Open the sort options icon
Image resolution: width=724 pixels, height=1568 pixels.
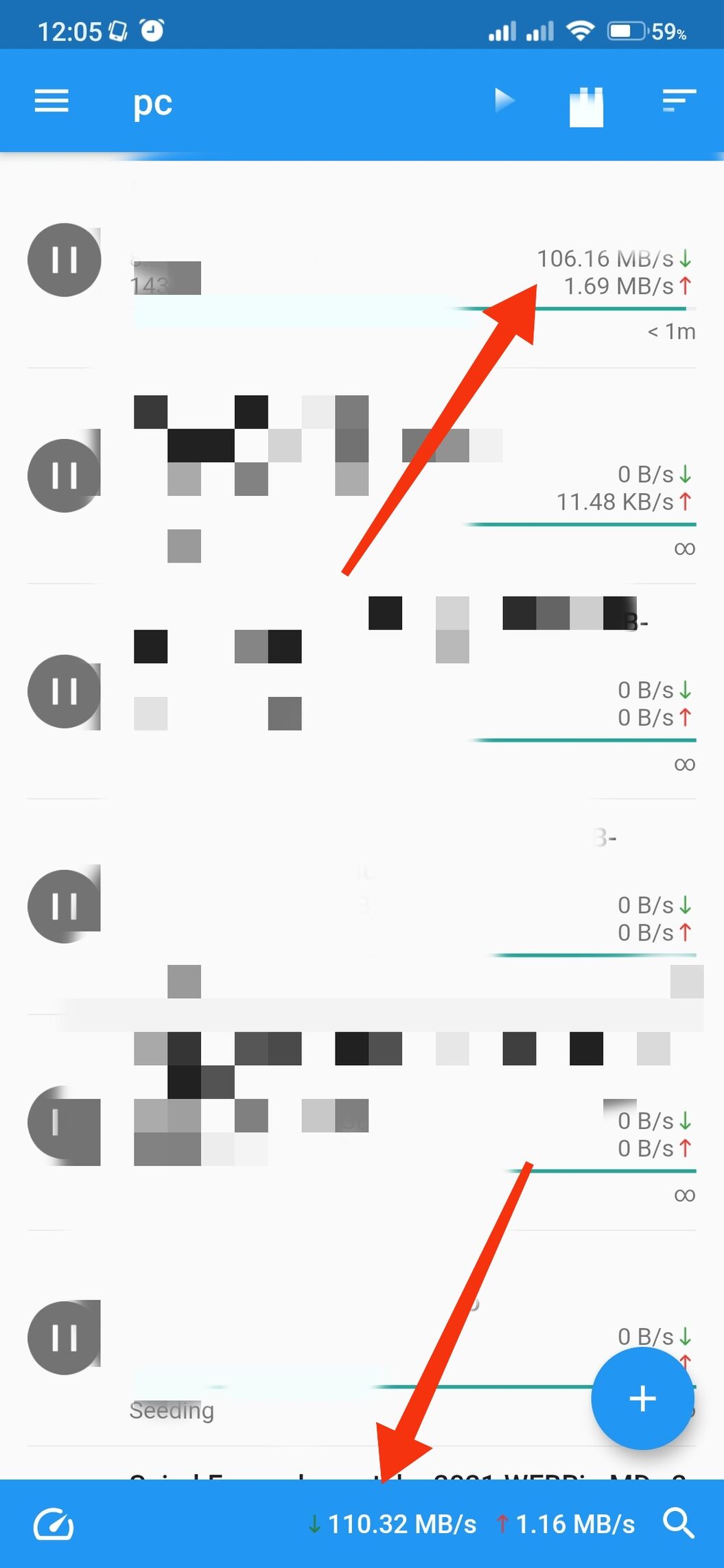click(679, 100)
